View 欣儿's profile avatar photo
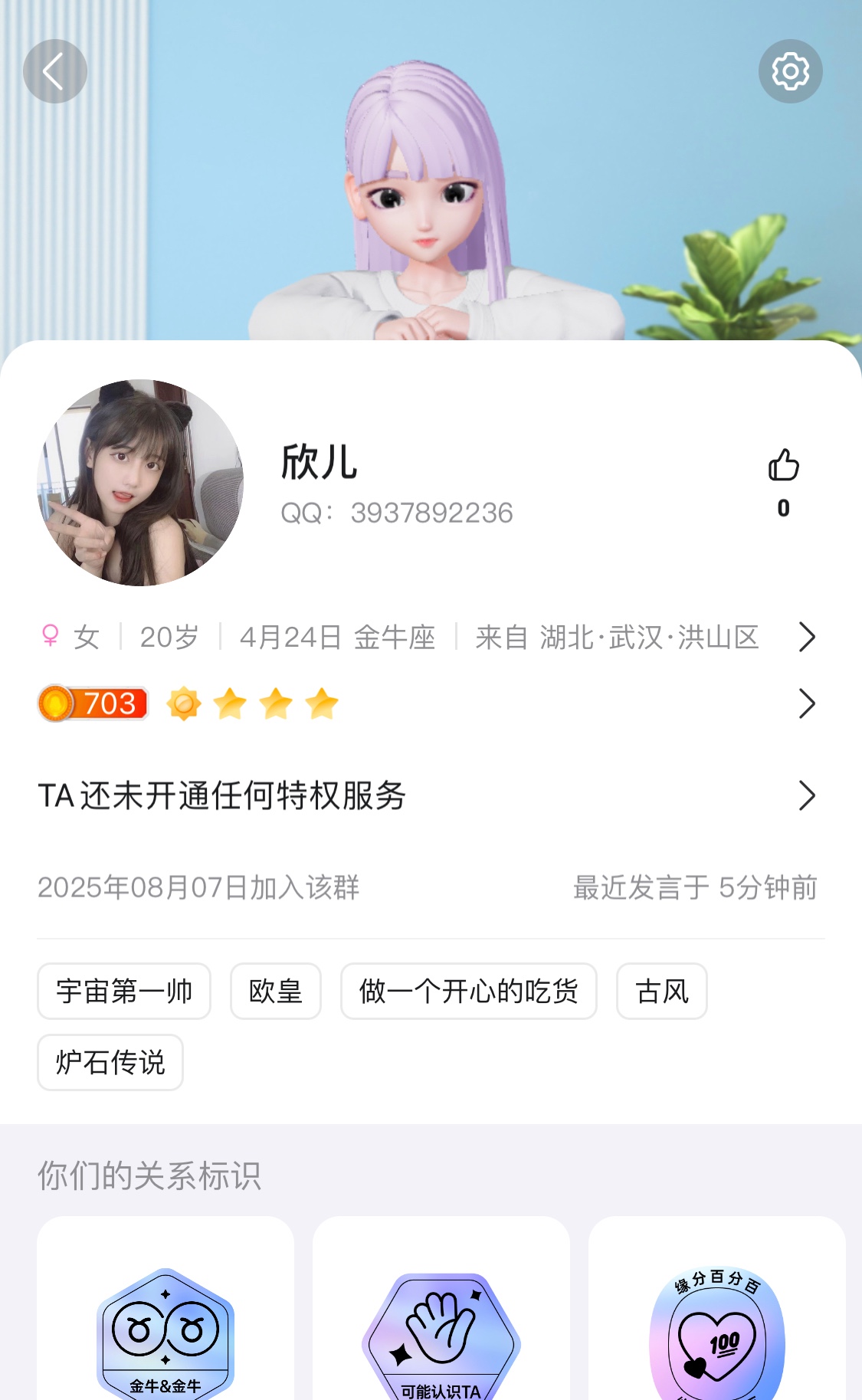Viewport: 862px width, 1400px height. 140,483
